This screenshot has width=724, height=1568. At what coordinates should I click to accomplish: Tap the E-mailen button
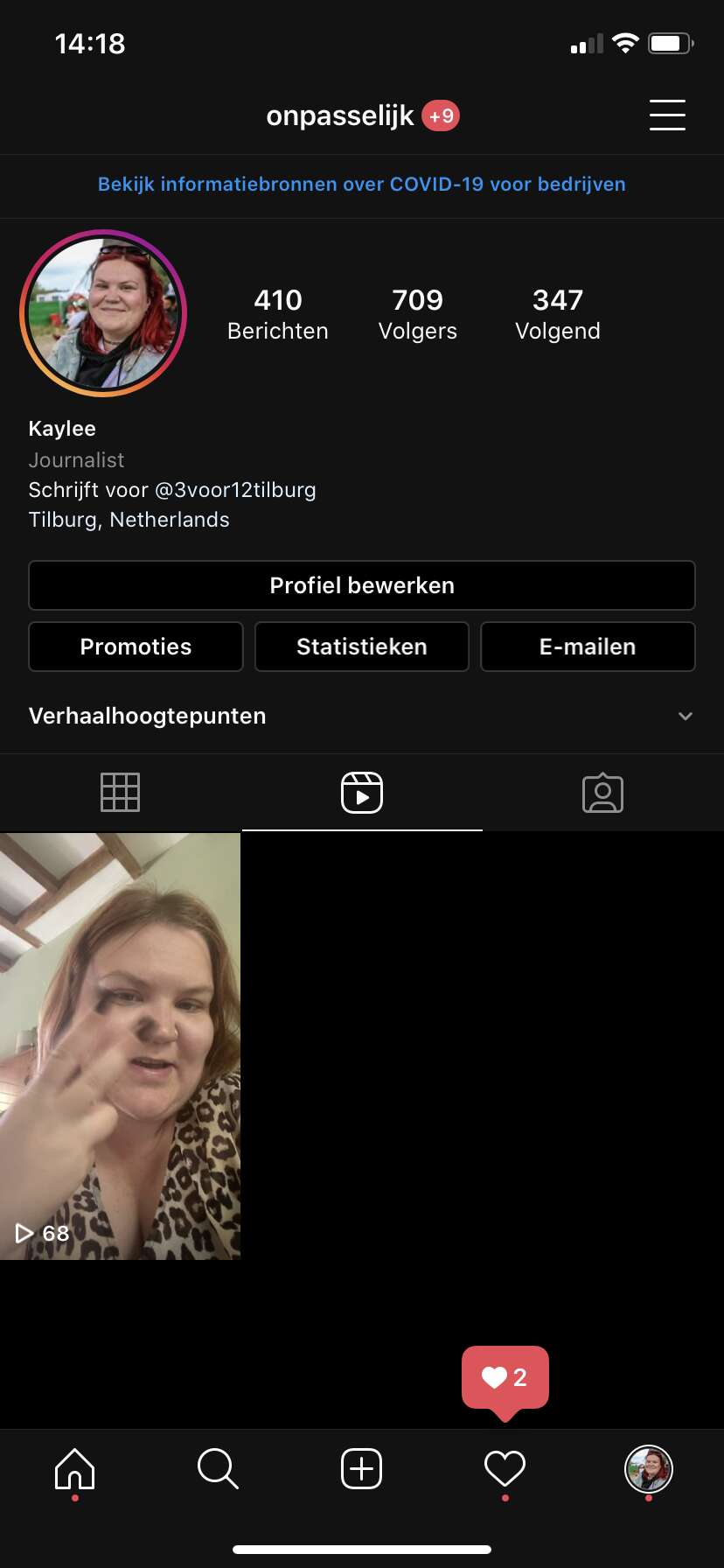coord(588,647)
